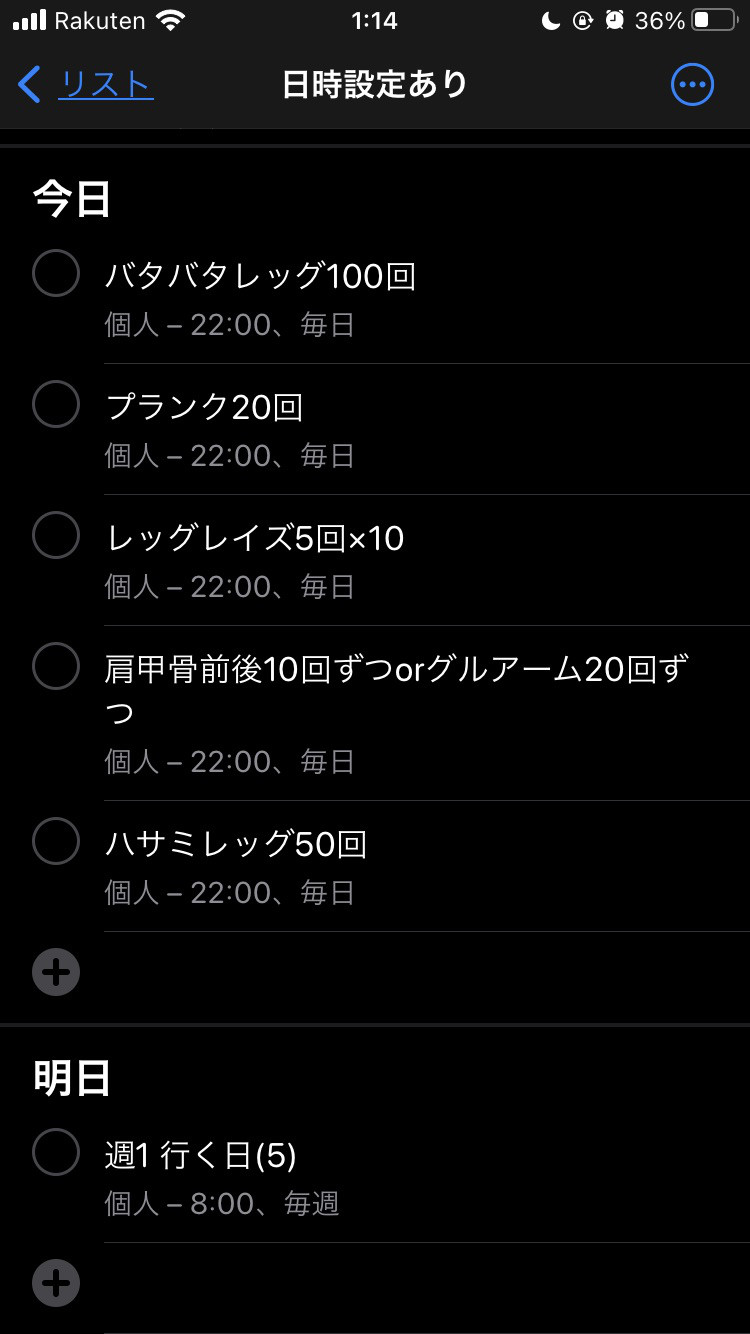
Task: Check off 週1 行く日(5)
Action: coord(56,1152)
